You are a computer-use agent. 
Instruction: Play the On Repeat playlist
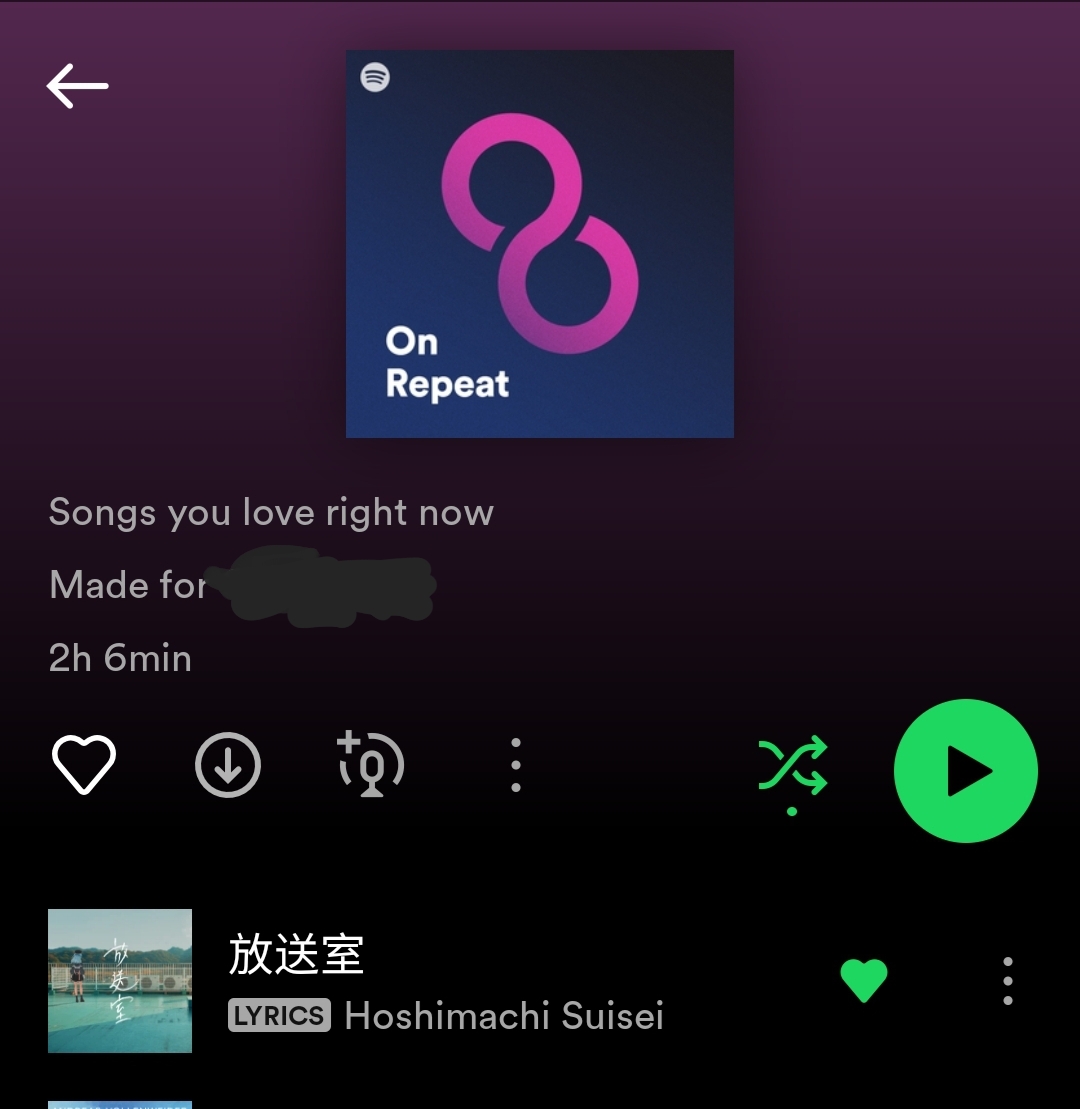click(965, 771)
